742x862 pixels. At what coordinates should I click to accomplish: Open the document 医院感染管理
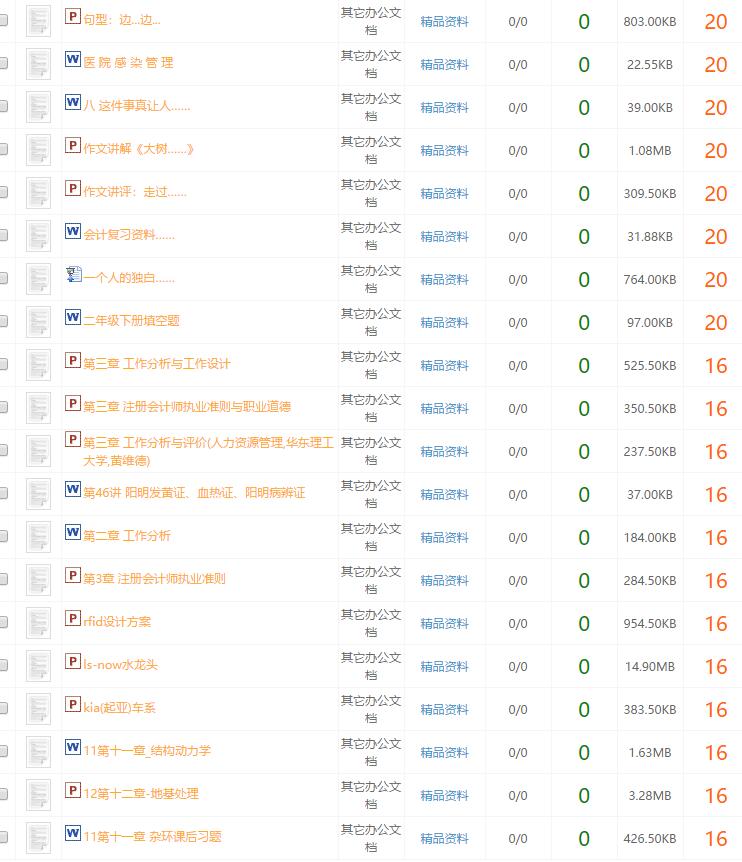128,62
